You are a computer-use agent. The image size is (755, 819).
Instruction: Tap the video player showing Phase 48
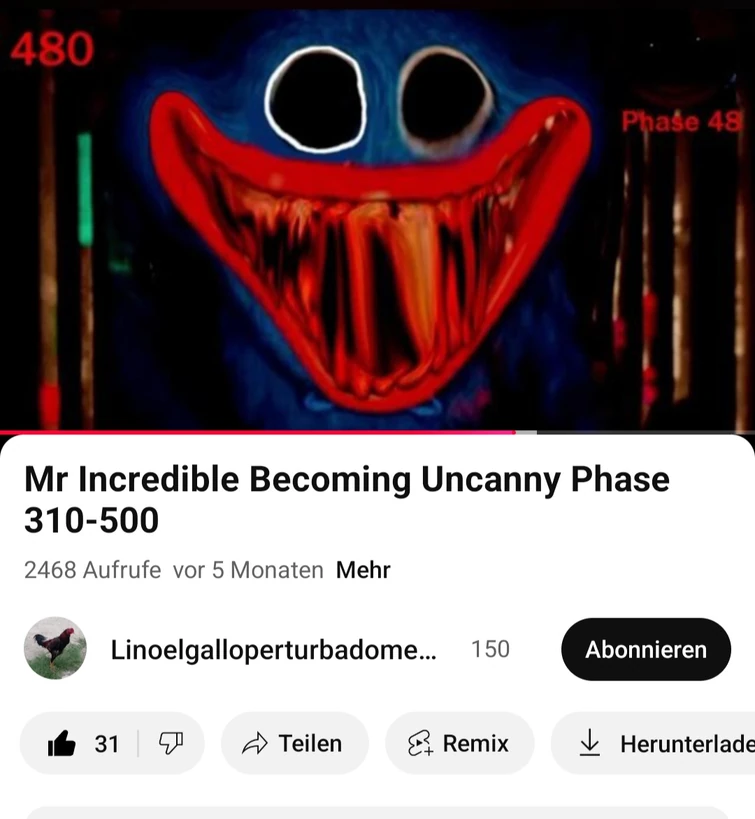[377, 215]
